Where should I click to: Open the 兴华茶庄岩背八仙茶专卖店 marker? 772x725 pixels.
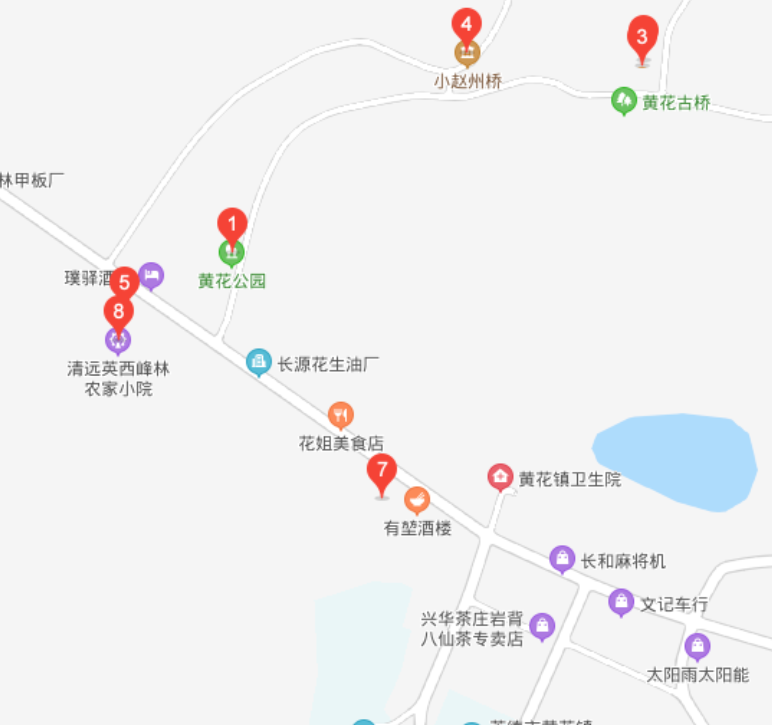(x=542, y=627)
